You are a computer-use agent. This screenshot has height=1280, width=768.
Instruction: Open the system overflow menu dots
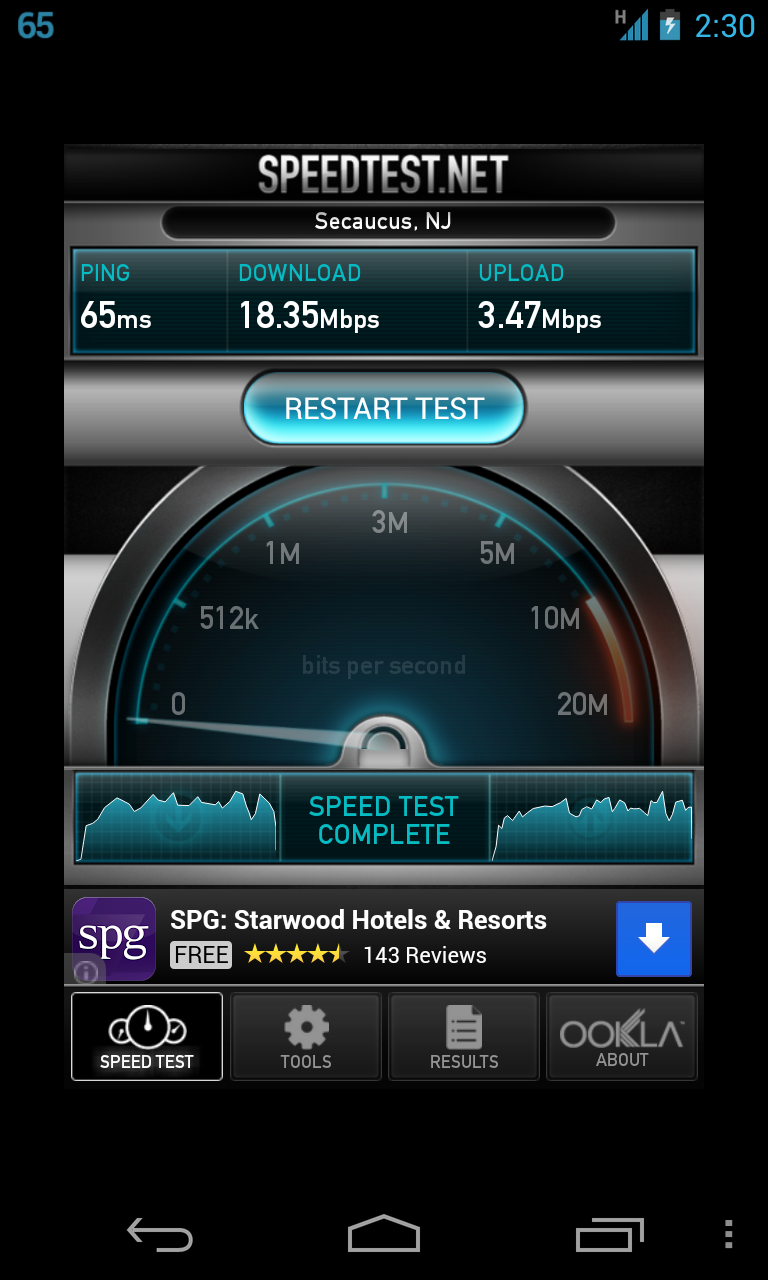click(729, 1235)
